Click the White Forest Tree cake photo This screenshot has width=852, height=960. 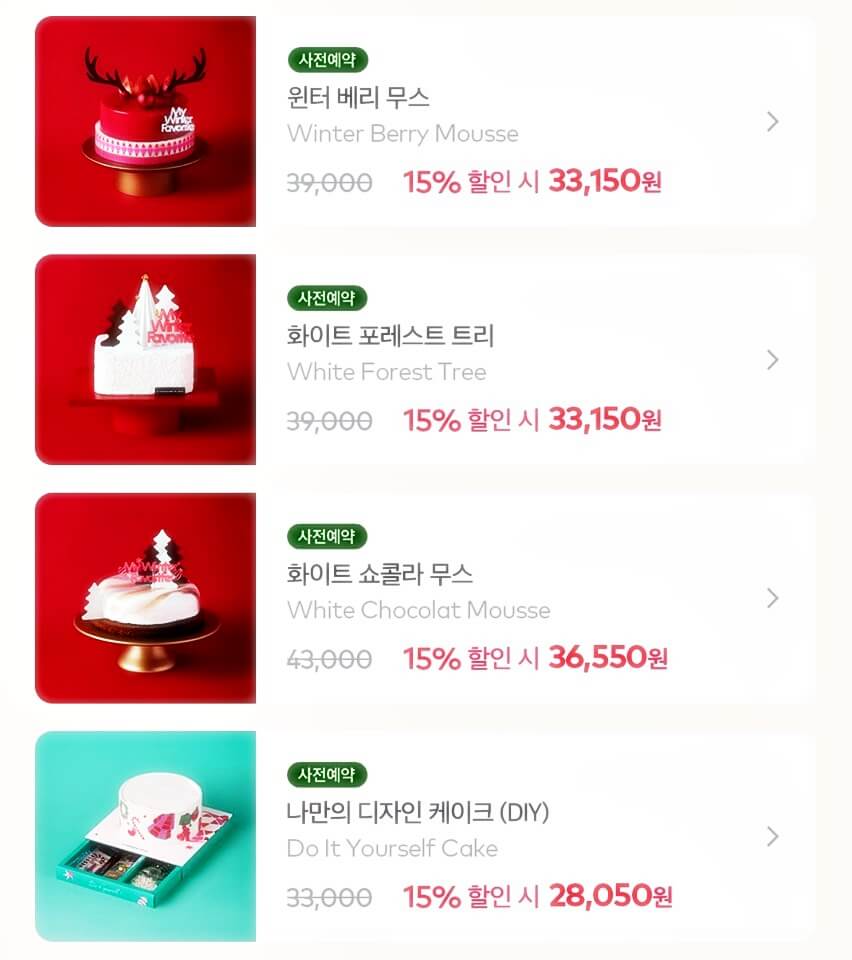point(146,359)
